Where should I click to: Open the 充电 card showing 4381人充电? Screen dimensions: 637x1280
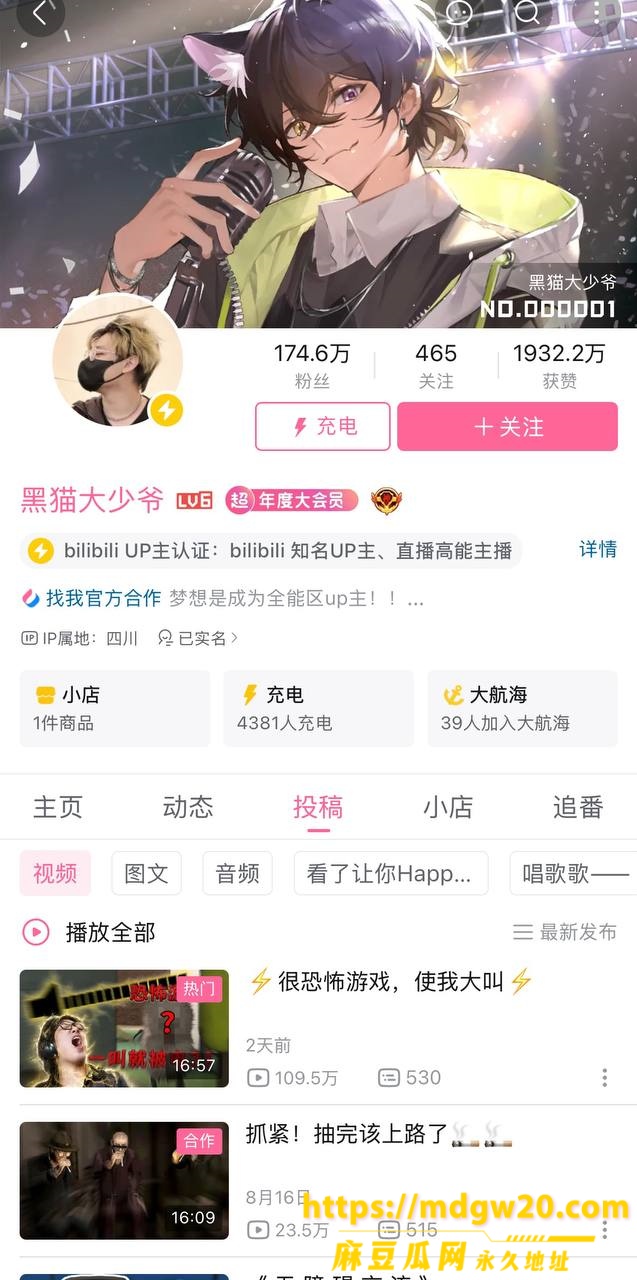pos(318,708)
